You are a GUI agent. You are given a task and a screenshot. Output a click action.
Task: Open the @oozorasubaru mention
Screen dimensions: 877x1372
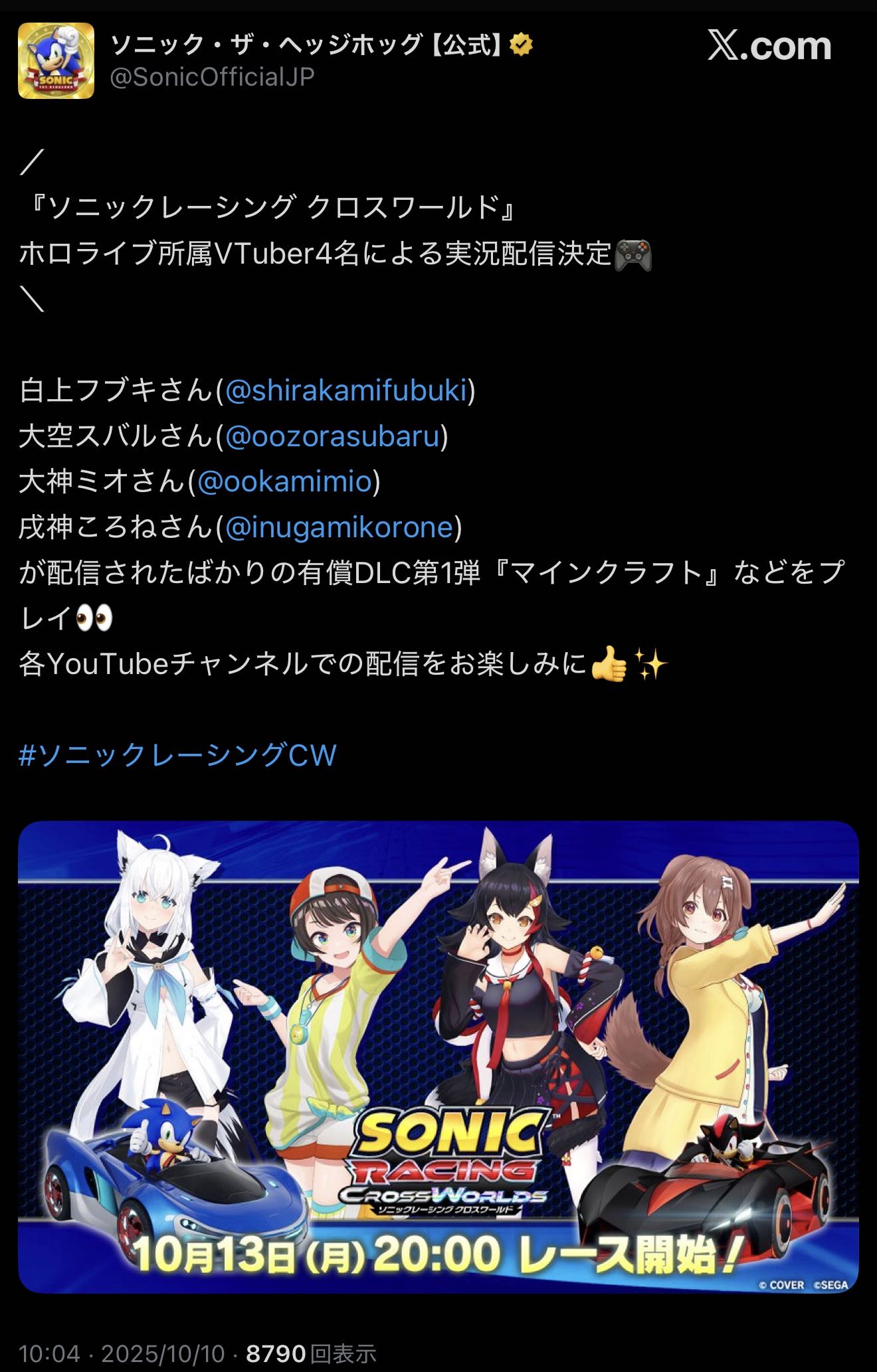click(333, 436)
